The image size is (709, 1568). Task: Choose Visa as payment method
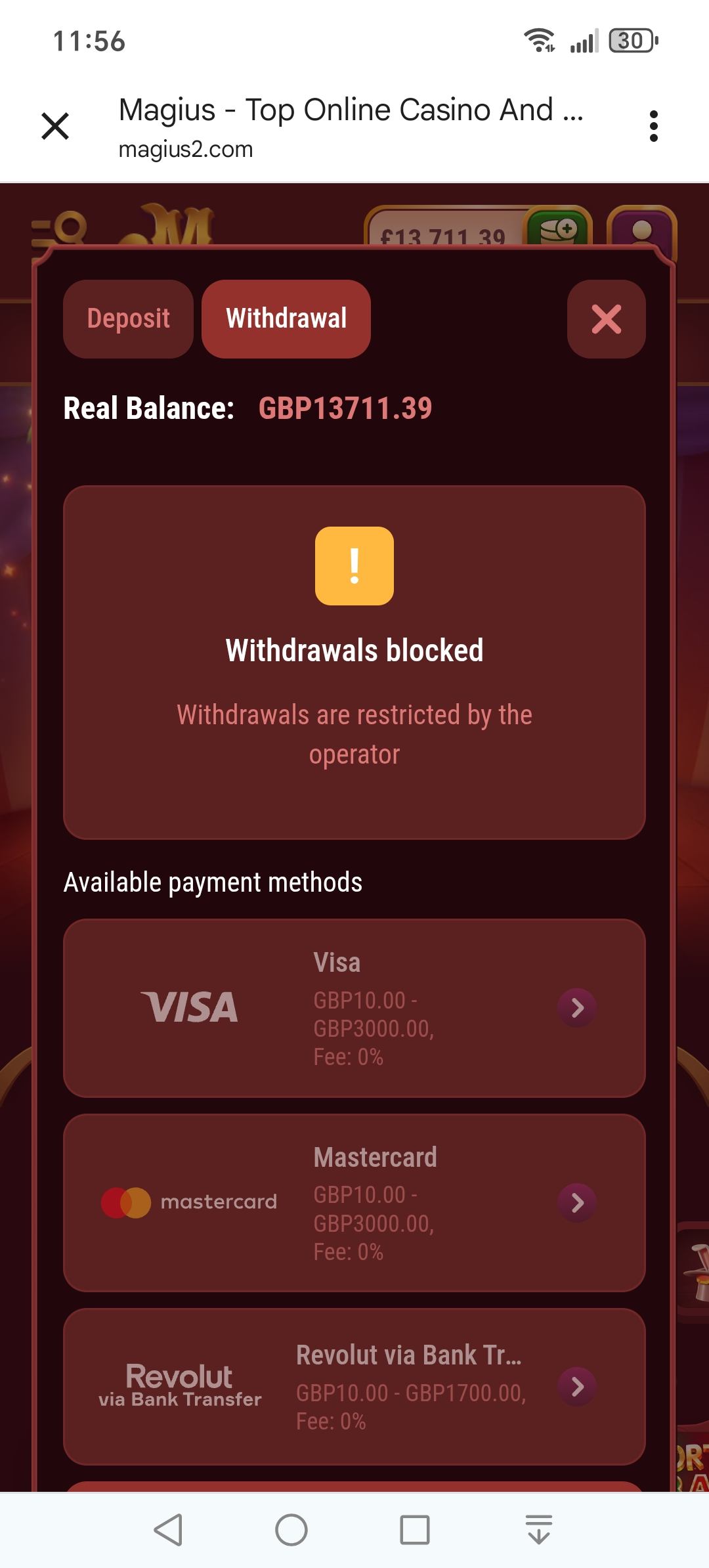(x=354, y=1008)
